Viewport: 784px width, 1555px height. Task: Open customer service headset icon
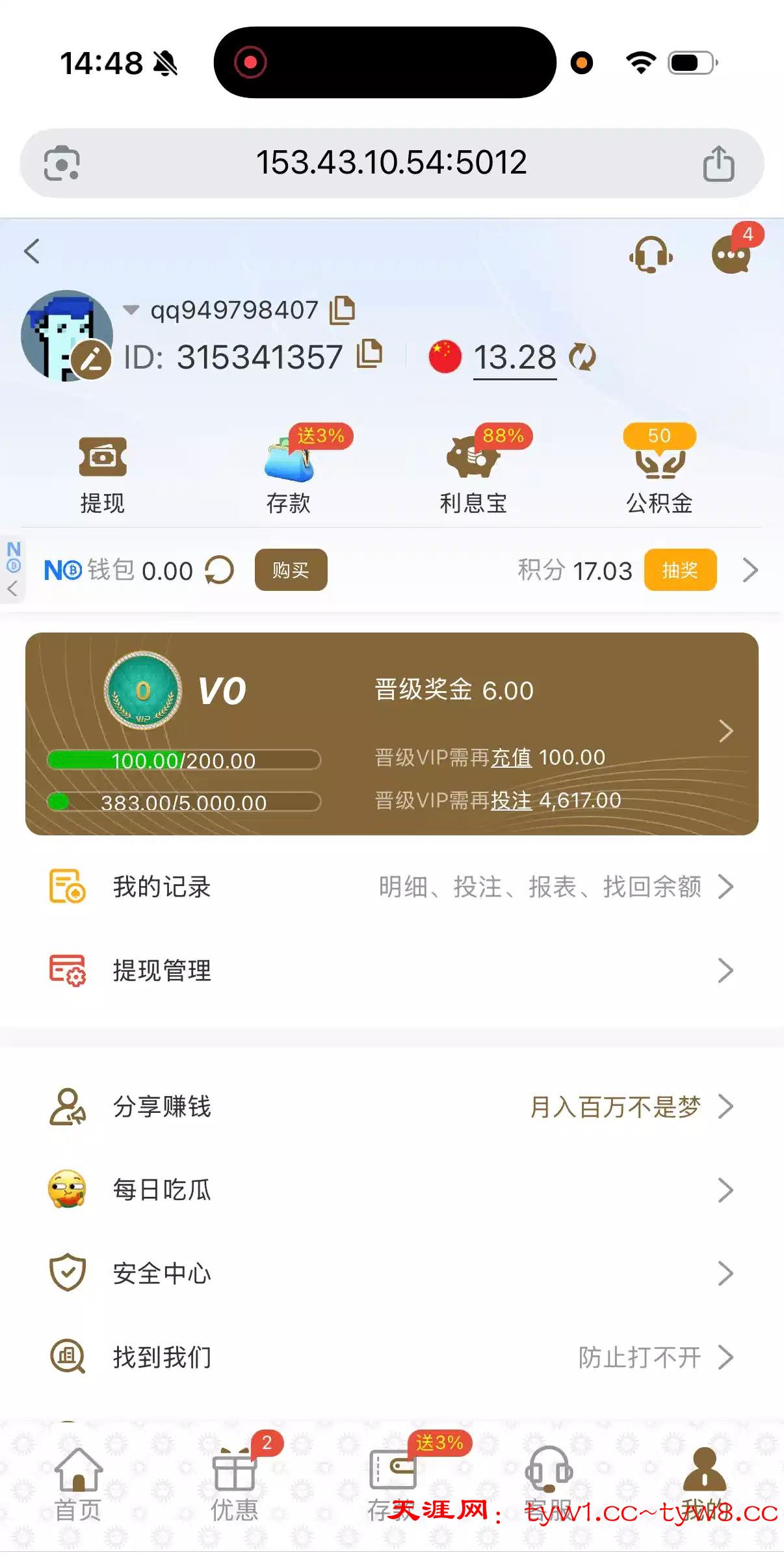(x=651, y=255)
